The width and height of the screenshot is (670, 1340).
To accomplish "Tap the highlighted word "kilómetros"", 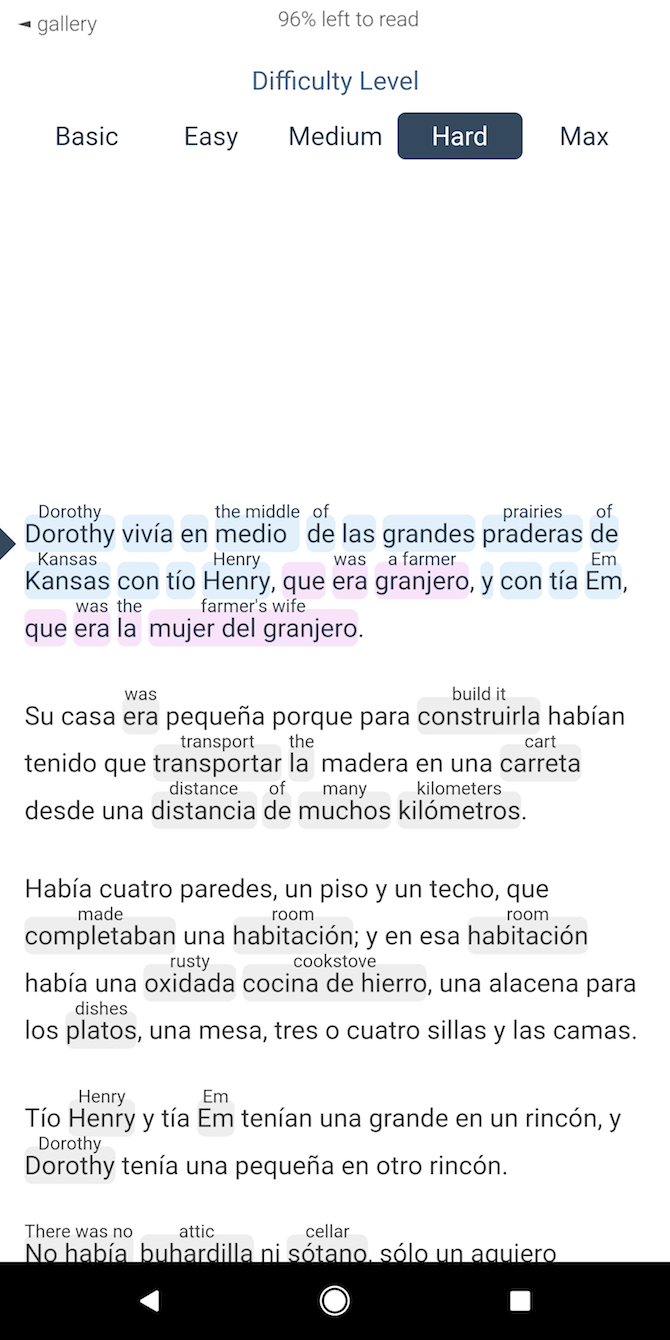I will click(460, 811).
